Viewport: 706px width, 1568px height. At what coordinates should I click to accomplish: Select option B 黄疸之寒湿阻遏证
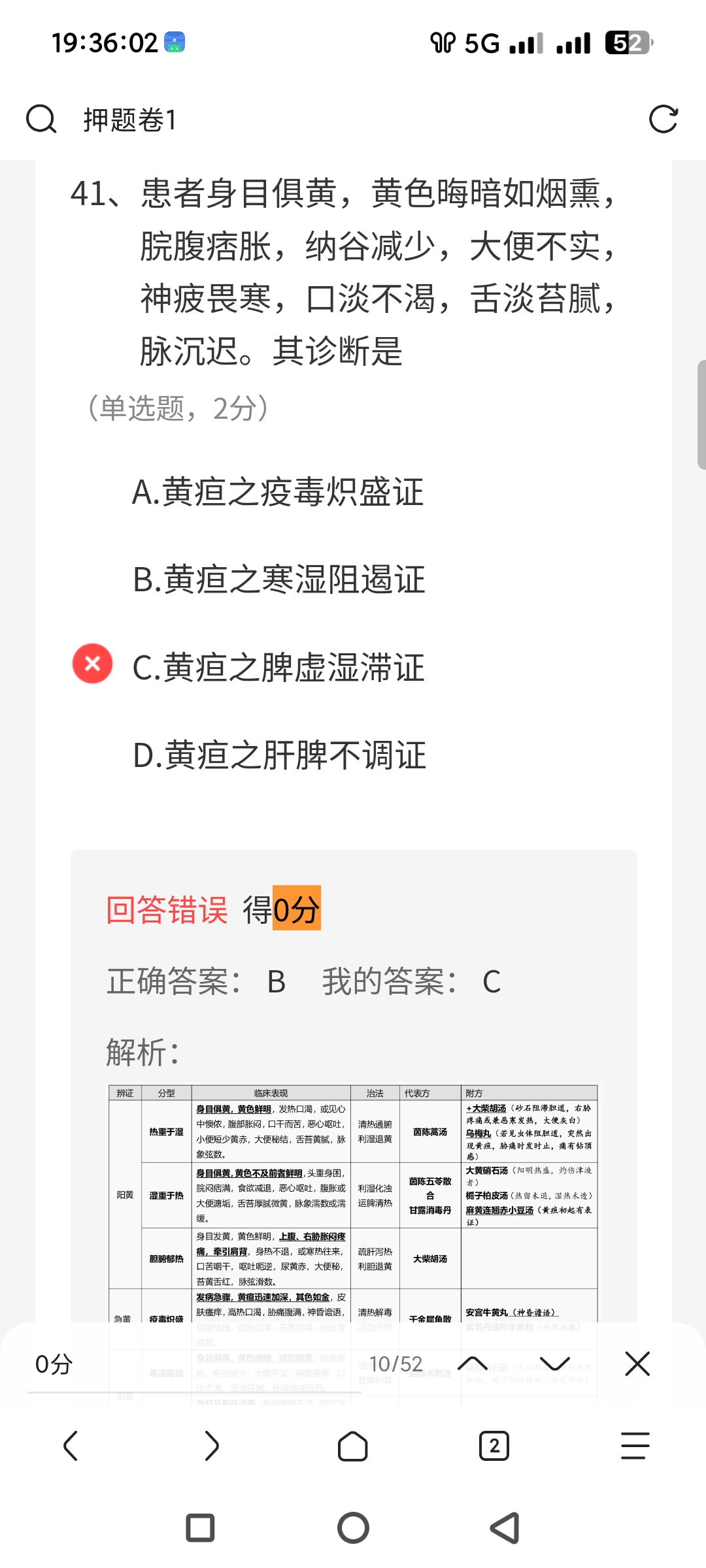pos(279,580)
